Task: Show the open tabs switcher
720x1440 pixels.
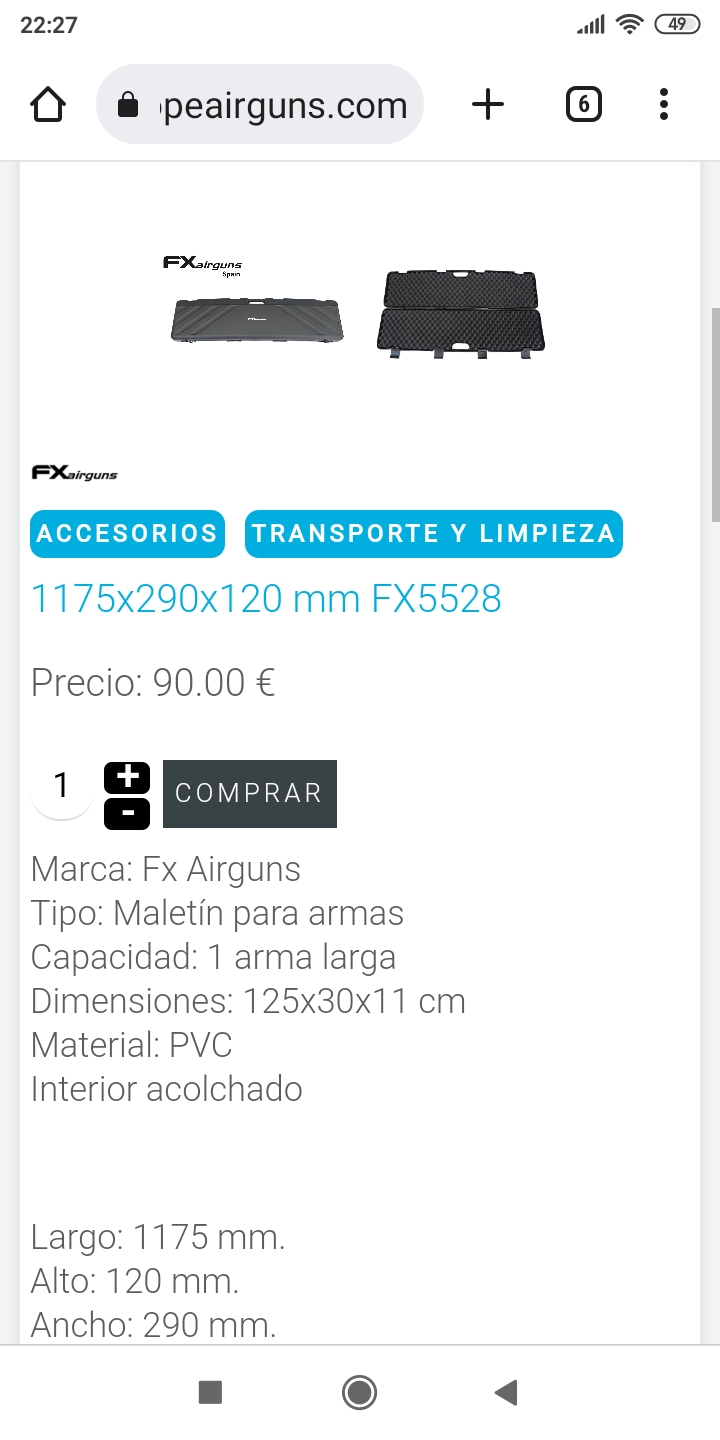Action: [x=584, y=104]
